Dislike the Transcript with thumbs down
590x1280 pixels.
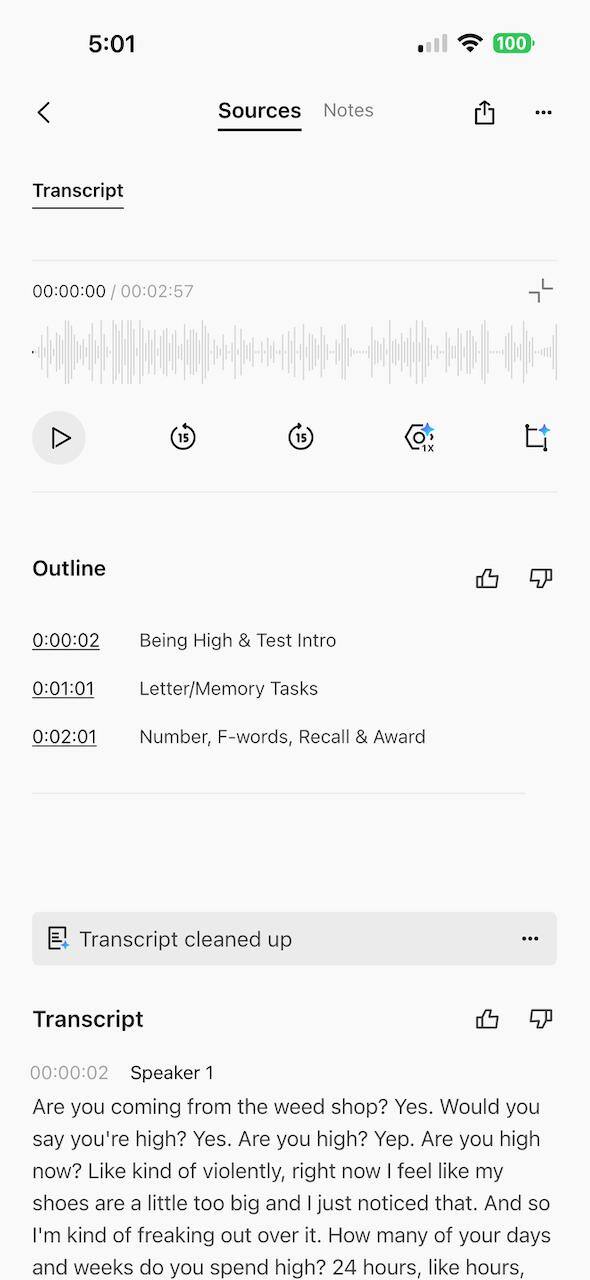541,1019
